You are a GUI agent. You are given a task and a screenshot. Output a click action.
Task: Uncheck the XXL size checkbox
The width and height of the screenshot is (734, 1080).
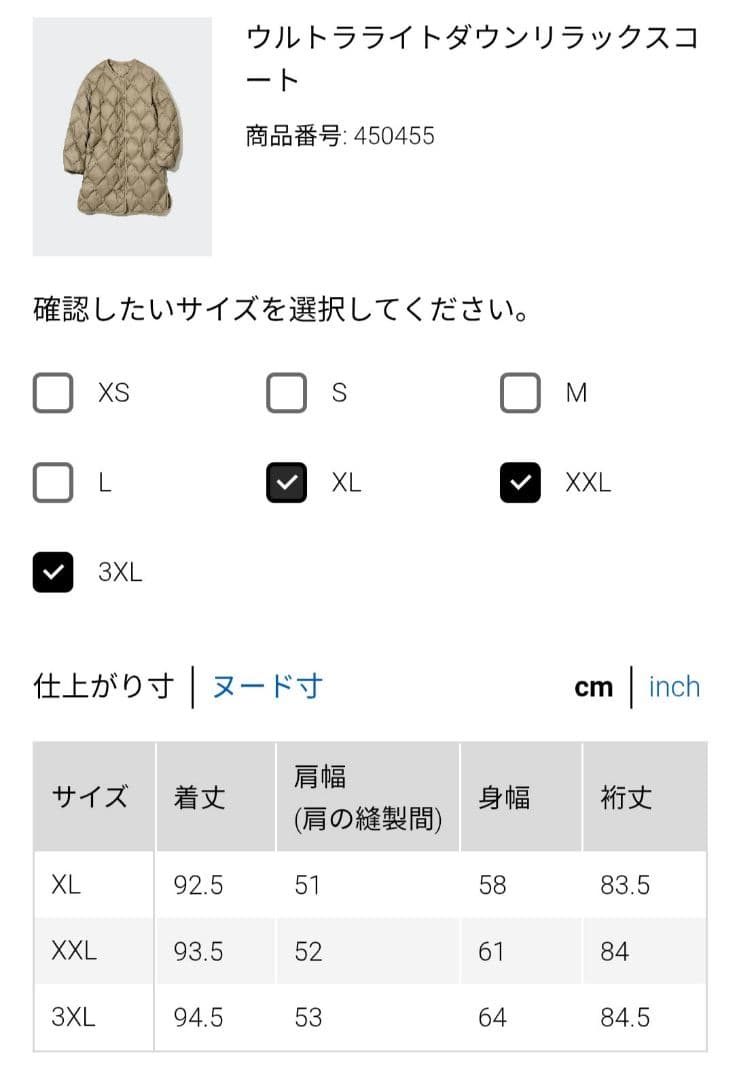519,483
